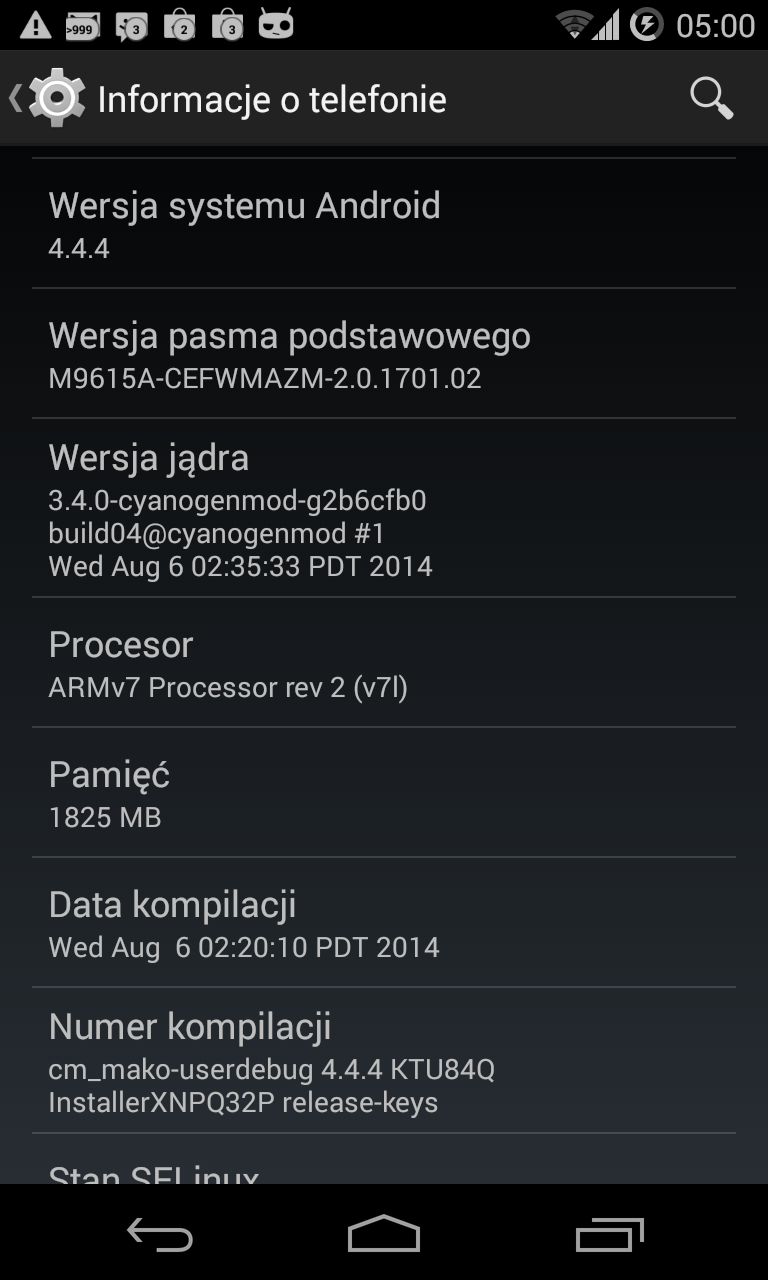Open the recent apps overview
768x1280 pixels.
coord(609,1234)
